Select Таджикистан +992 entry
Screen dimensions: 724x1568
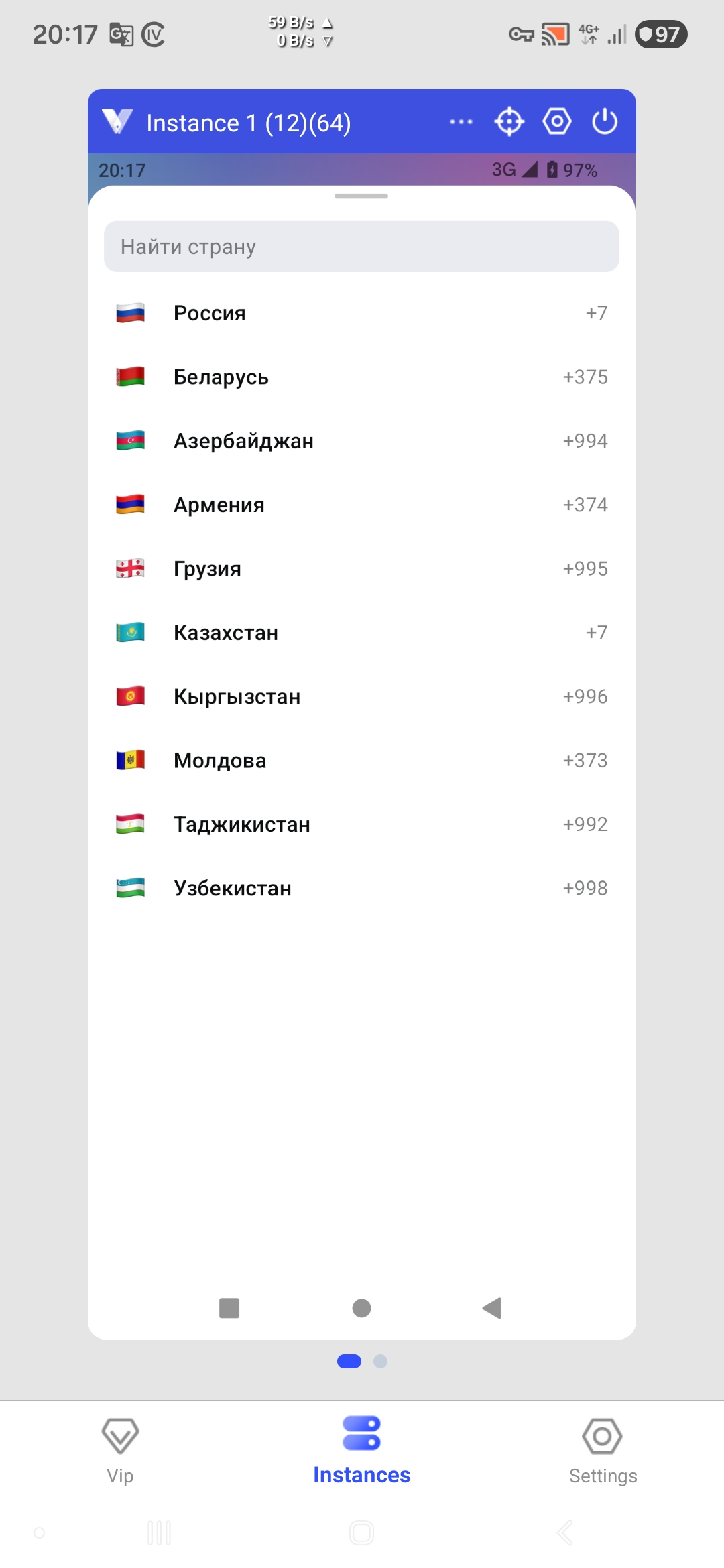pyautogui.click(x=361, y=824)
